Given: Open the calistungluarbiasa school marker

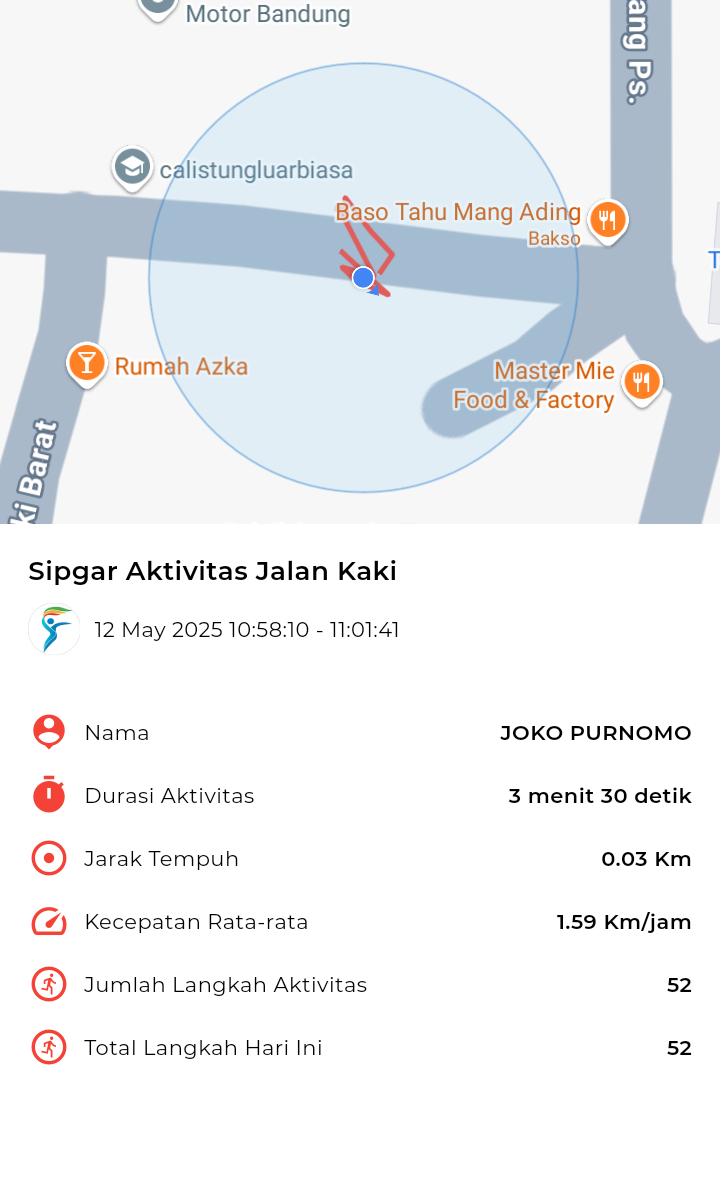Looking at the screenshot, I should click(132, 167).
